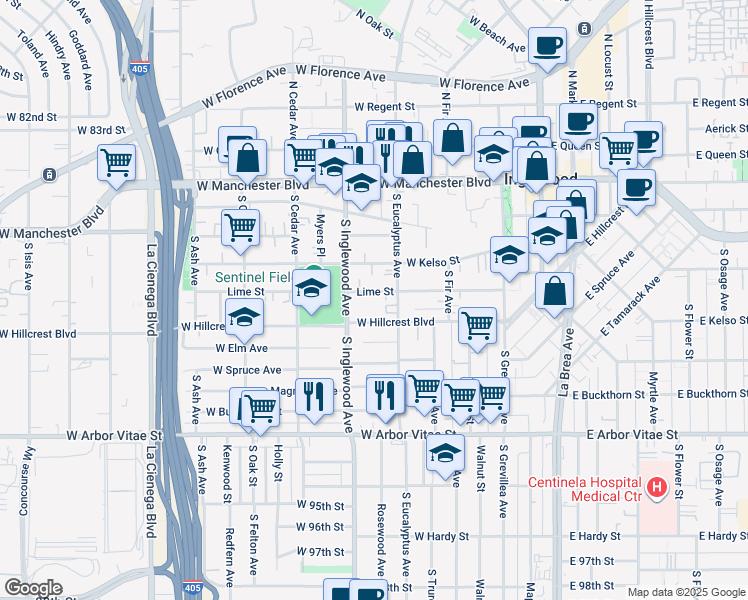
Task: Tap the shopping cart marker on W Hillcrest Blvd
Action: pyautogui.click(x=478, y=324)
